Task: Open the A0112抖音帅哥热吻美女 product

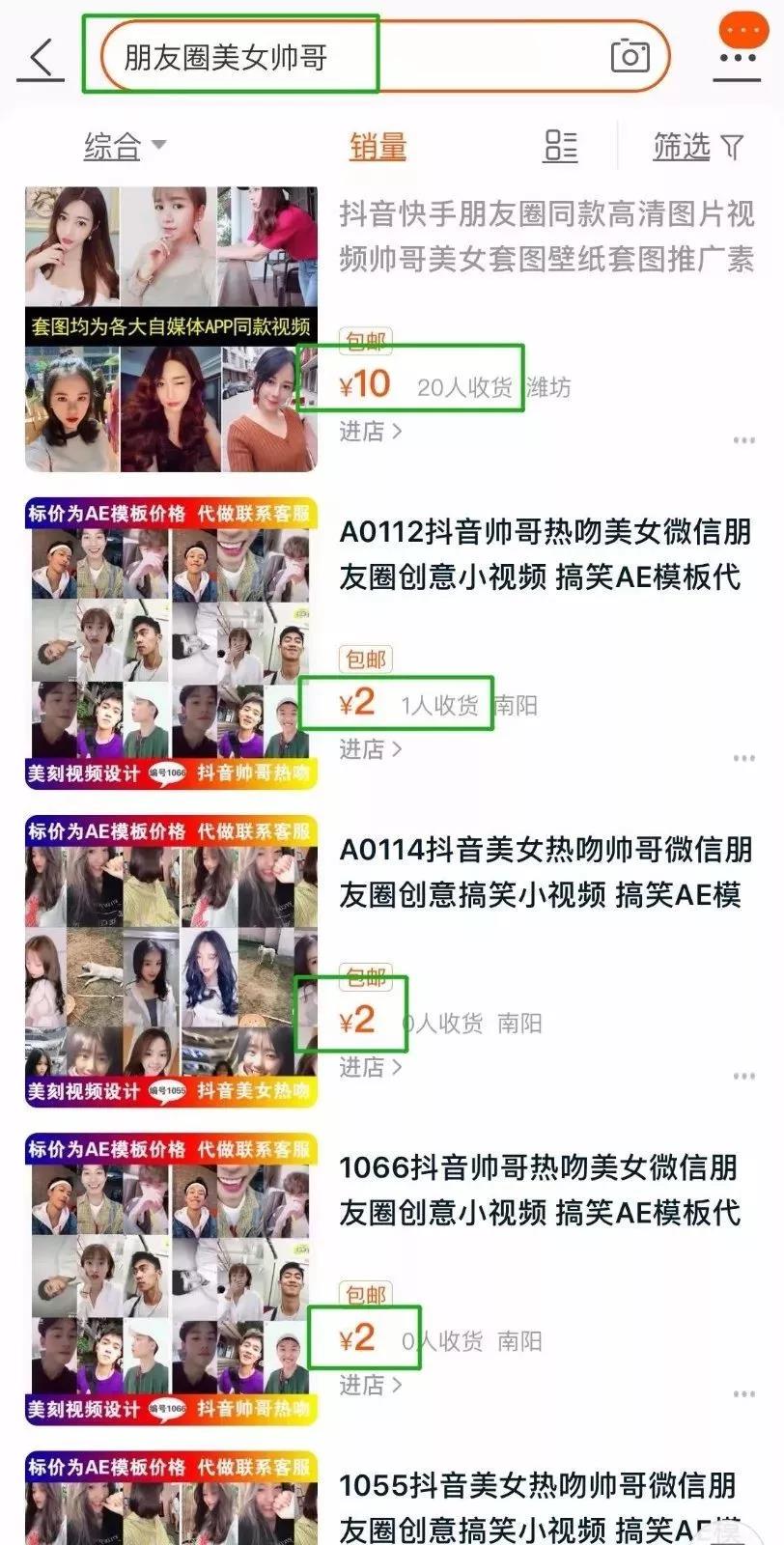Action: (x=546, y=554)
